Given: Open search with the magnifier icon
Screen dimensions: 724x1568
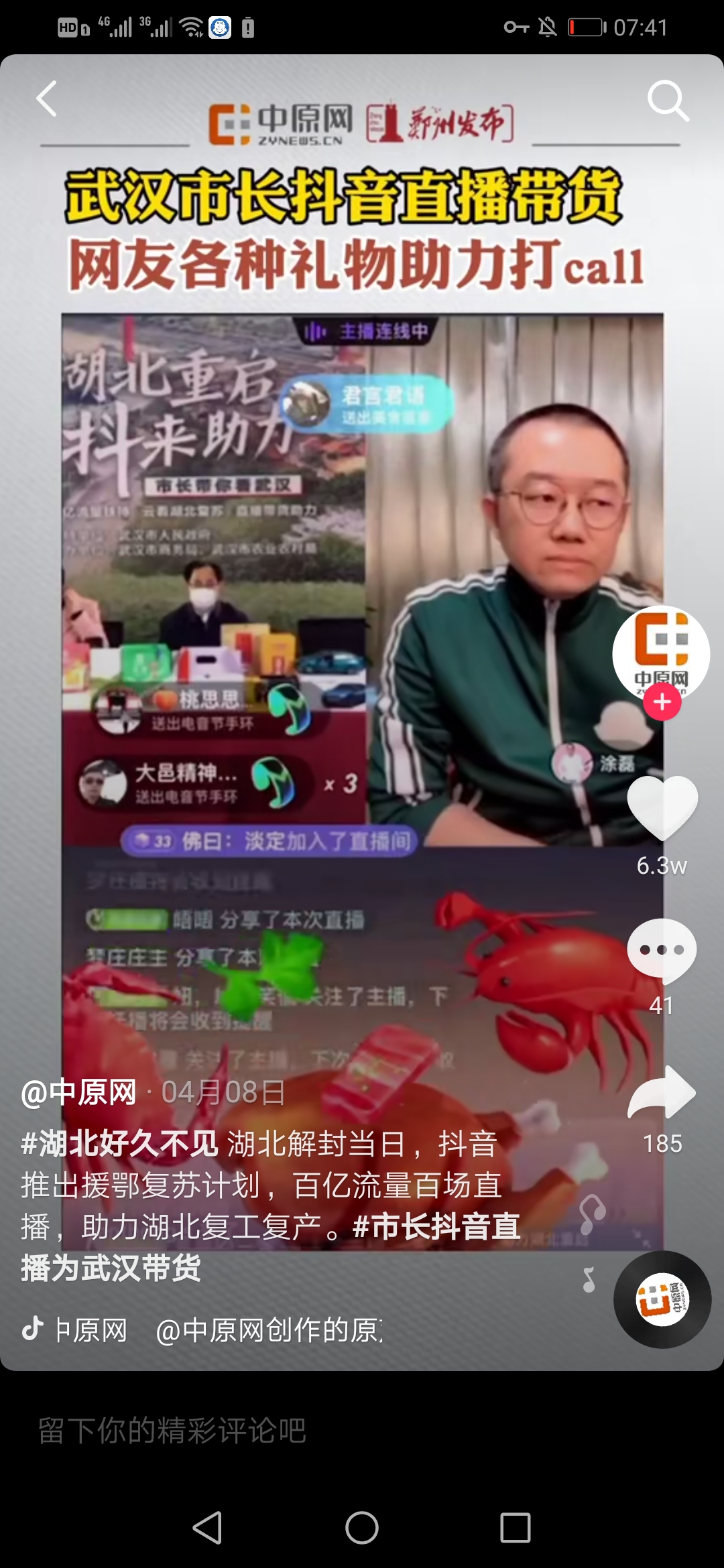Looking at the screenshot, I should (668, 101).
